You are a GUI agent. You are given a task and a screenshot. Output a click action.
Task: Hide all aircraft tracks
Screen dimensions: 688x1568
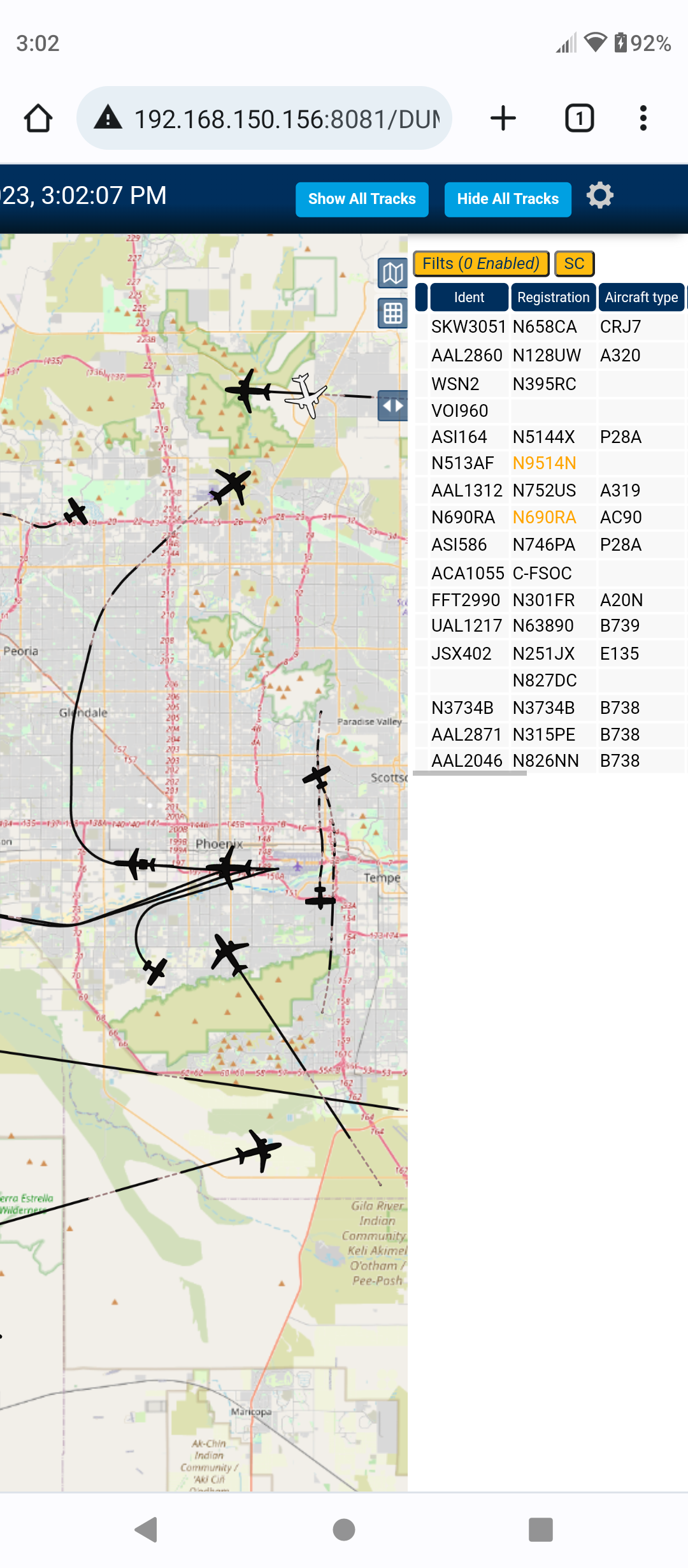(x=508, y=199)
